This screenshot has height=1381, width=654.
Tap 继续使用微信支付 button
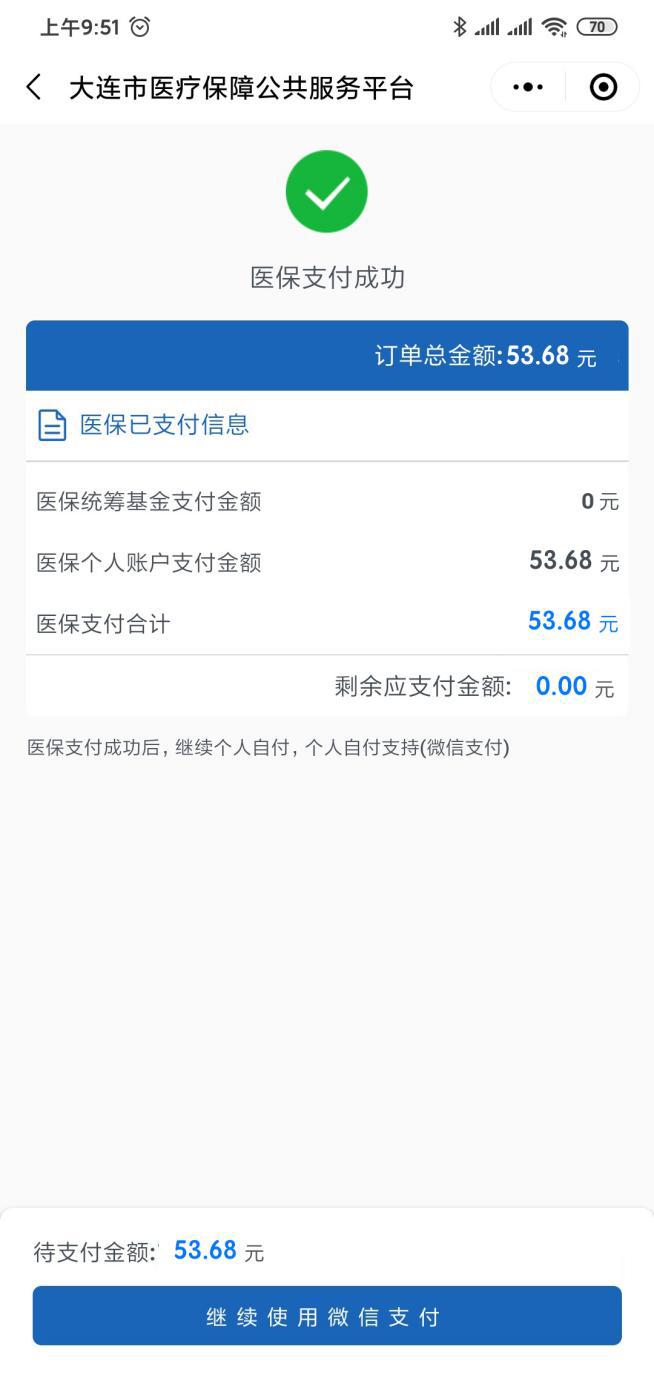pos(327,1316)
